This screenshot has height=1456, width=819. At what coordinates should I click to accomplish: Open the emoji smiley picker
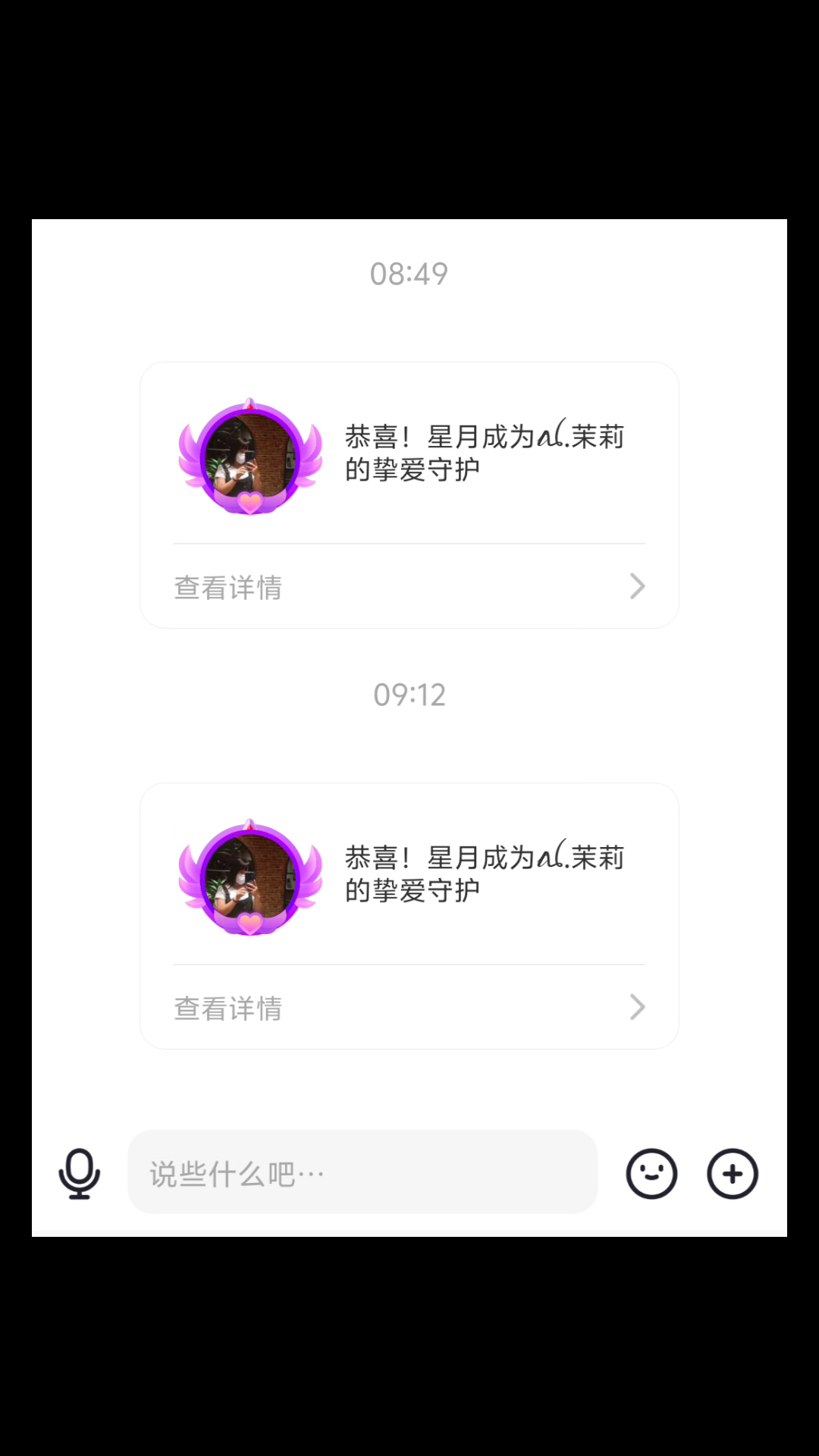pyautogui.click(x=651, y=1174)
